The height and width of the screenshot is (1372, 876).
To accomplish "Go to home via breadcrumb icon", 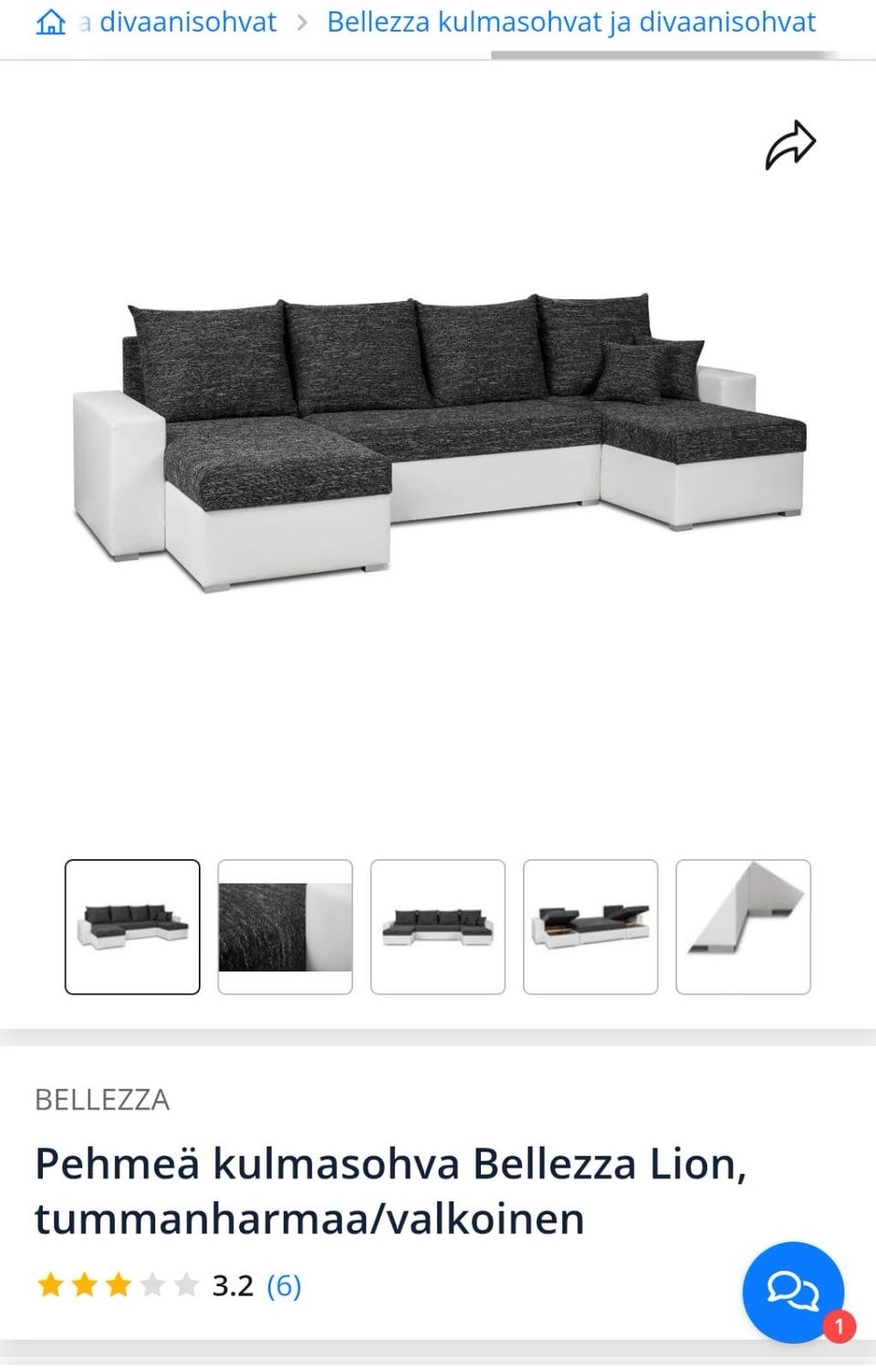I will [x=50, y=22].
